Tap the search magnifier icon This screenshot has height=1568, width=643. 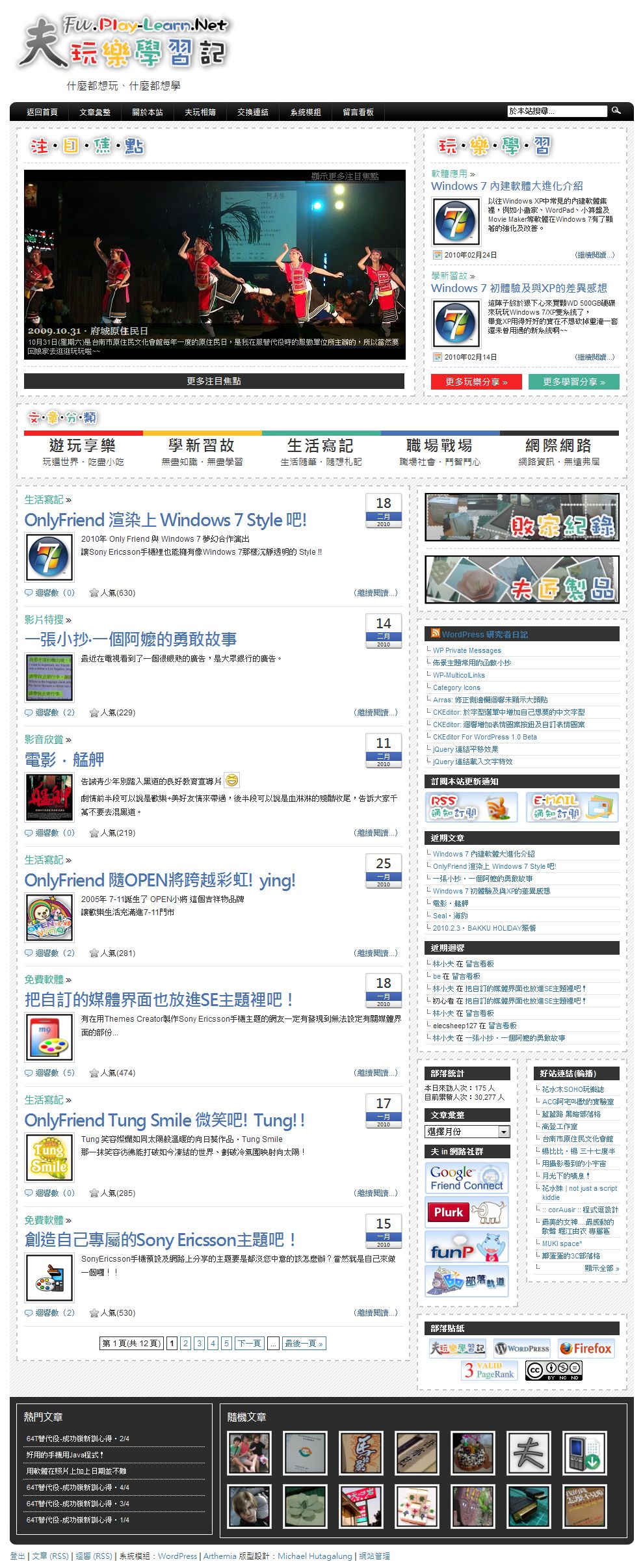point(616,111)
